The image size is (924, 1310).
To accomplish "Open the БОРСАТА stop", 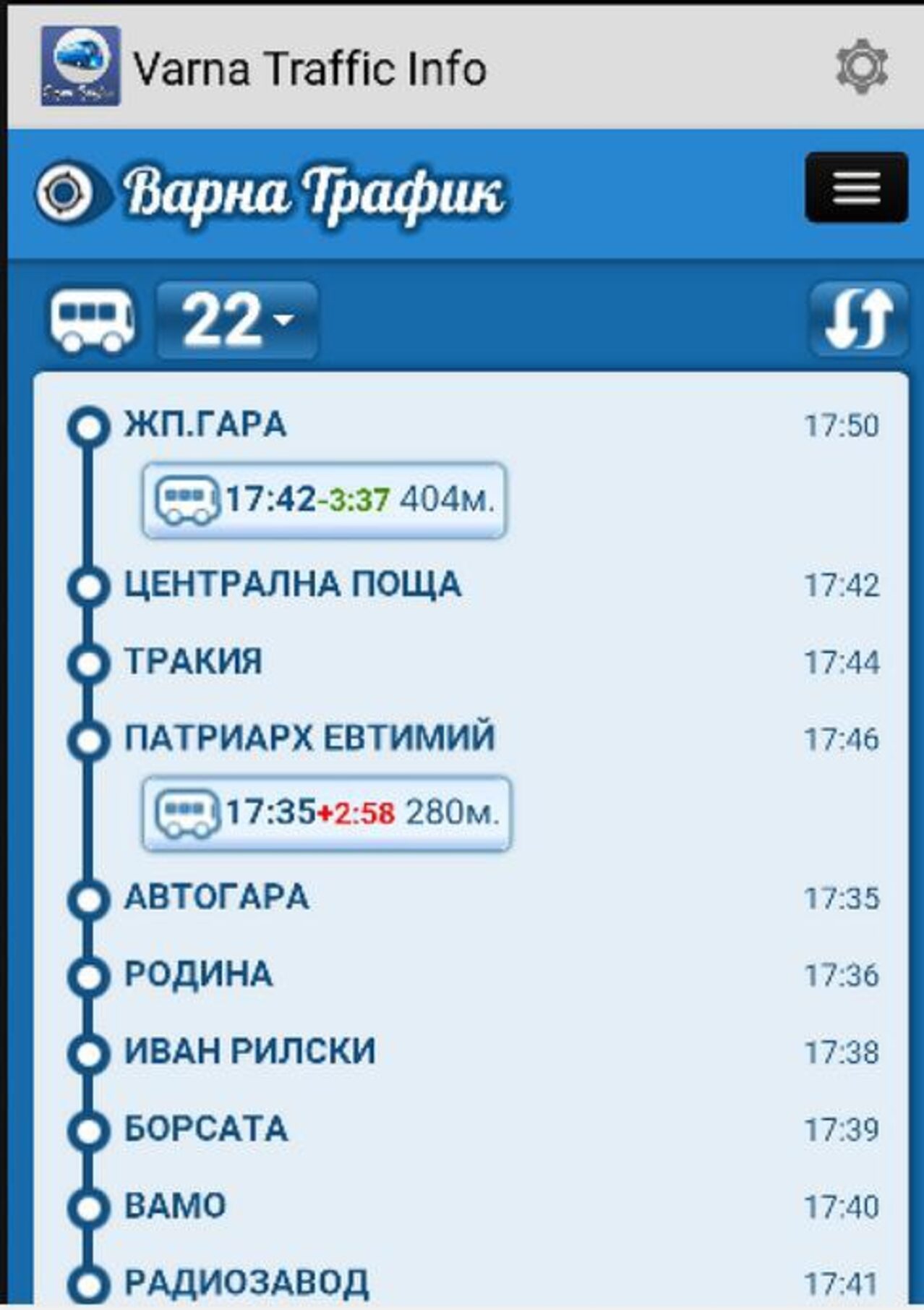I will coord(206,1128).
